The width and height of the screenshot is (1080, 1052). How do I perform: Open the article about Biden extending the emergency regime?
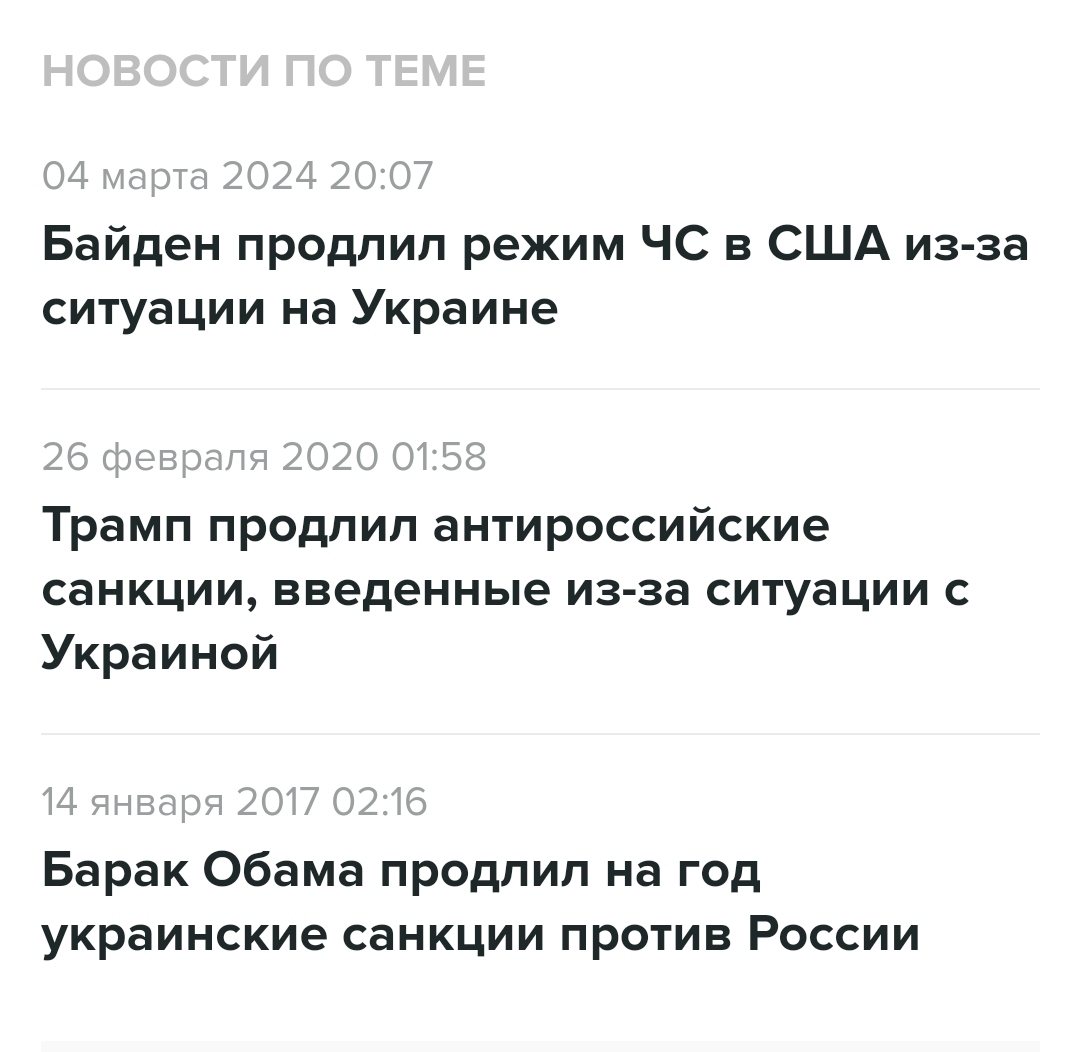534,276
